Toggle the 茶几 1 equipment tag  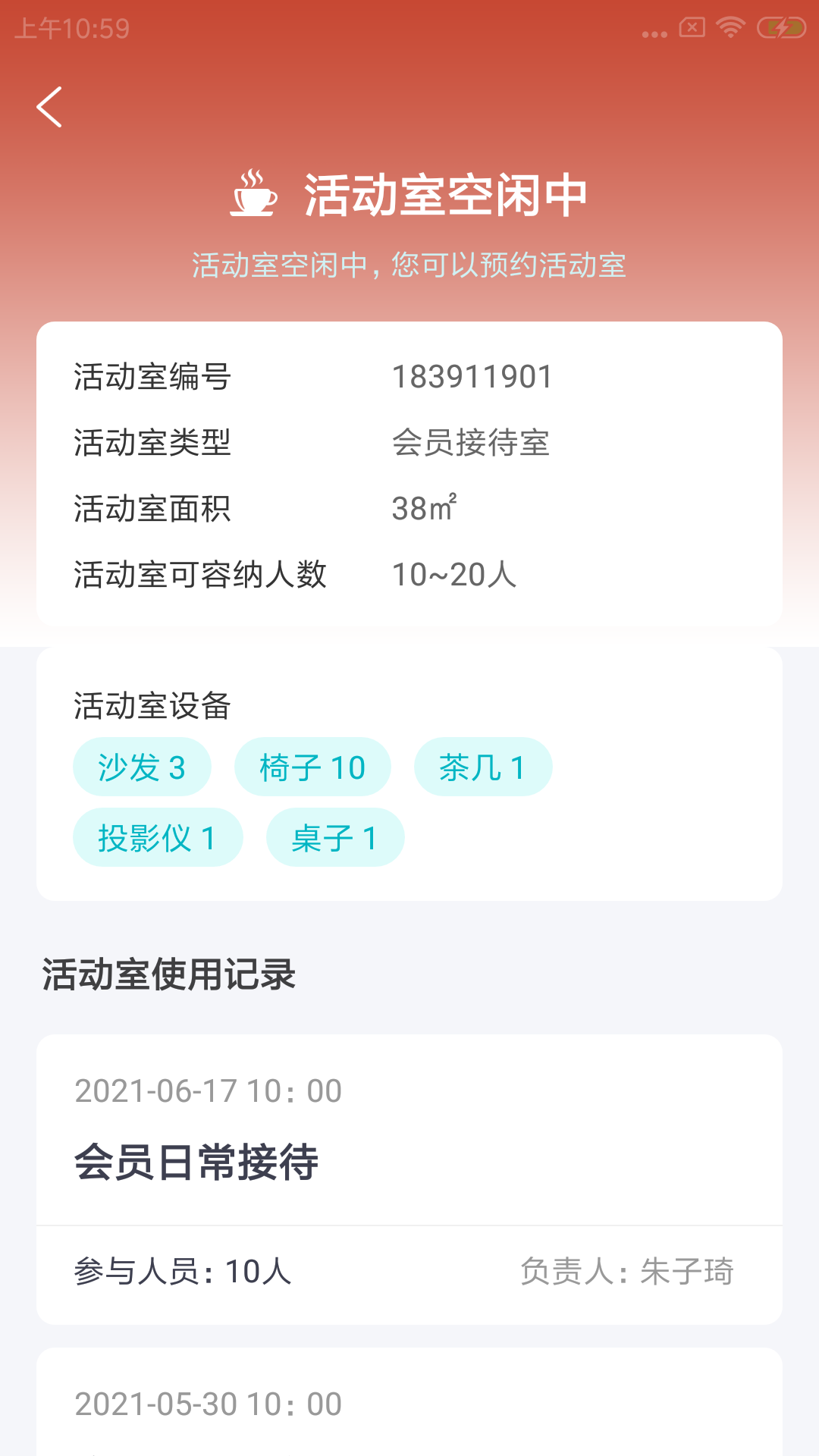pyautogui.click(x=484, y=767)
